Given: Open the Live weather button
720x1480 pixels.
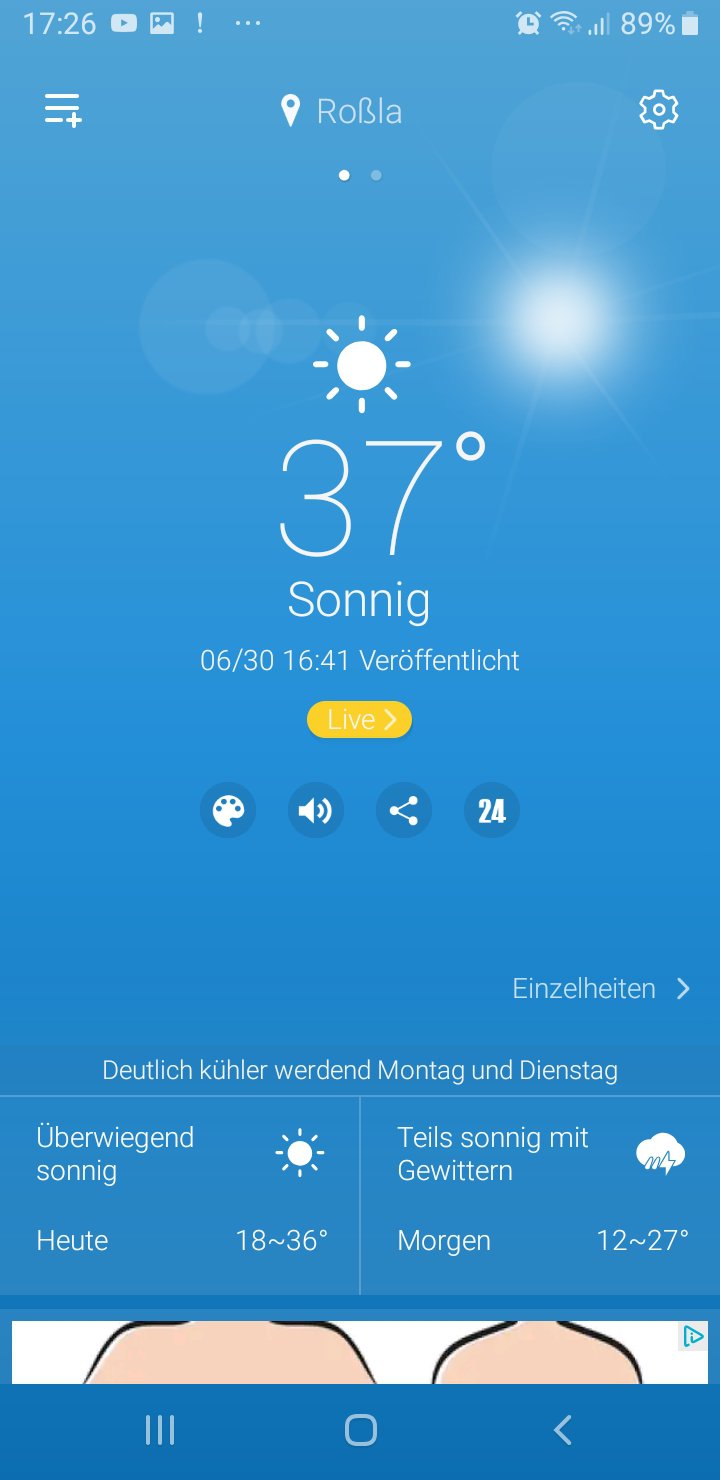Looking at the screenshot, I should (x=359, y=720).
